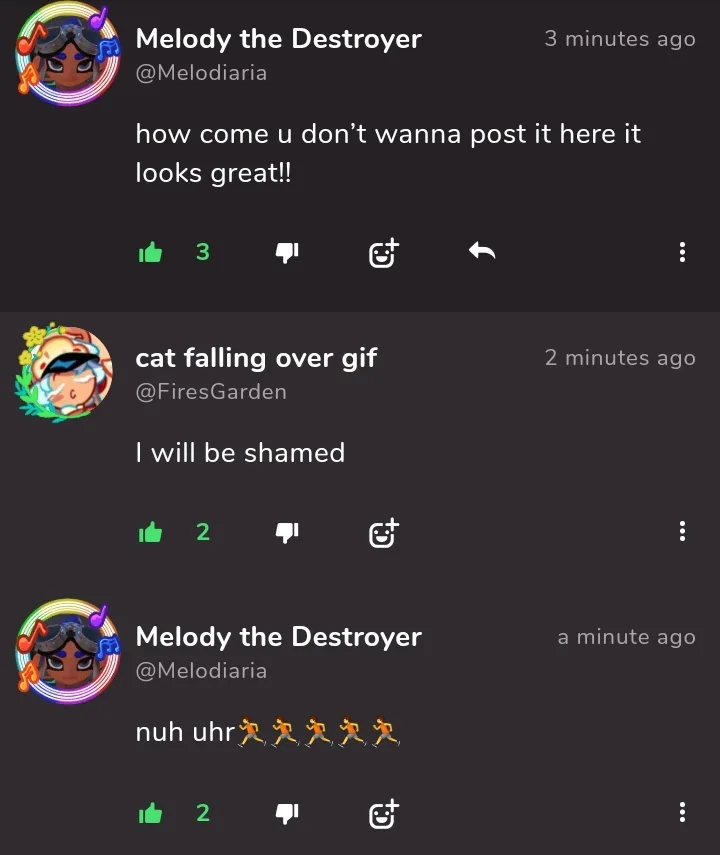Viewport: 720px width, 855px height.
Task: Like Melody's comment about posting it here
Action: pos(151,253)
